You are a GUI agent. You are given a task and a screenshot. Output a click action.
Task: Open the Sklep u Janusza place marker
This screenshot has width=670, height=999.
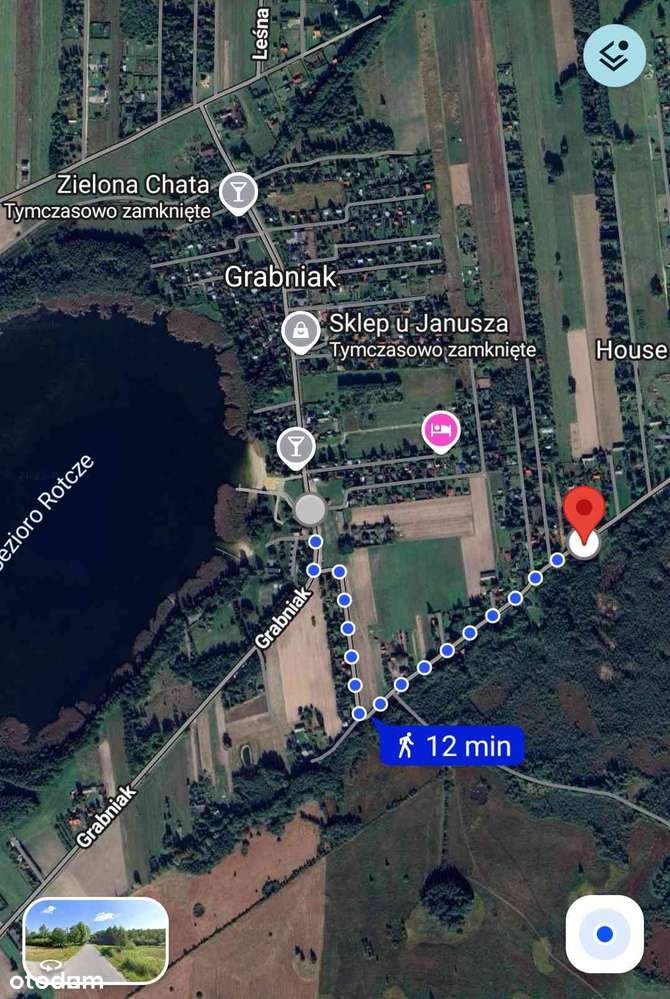pyautogui.click(x=300, y=330)
